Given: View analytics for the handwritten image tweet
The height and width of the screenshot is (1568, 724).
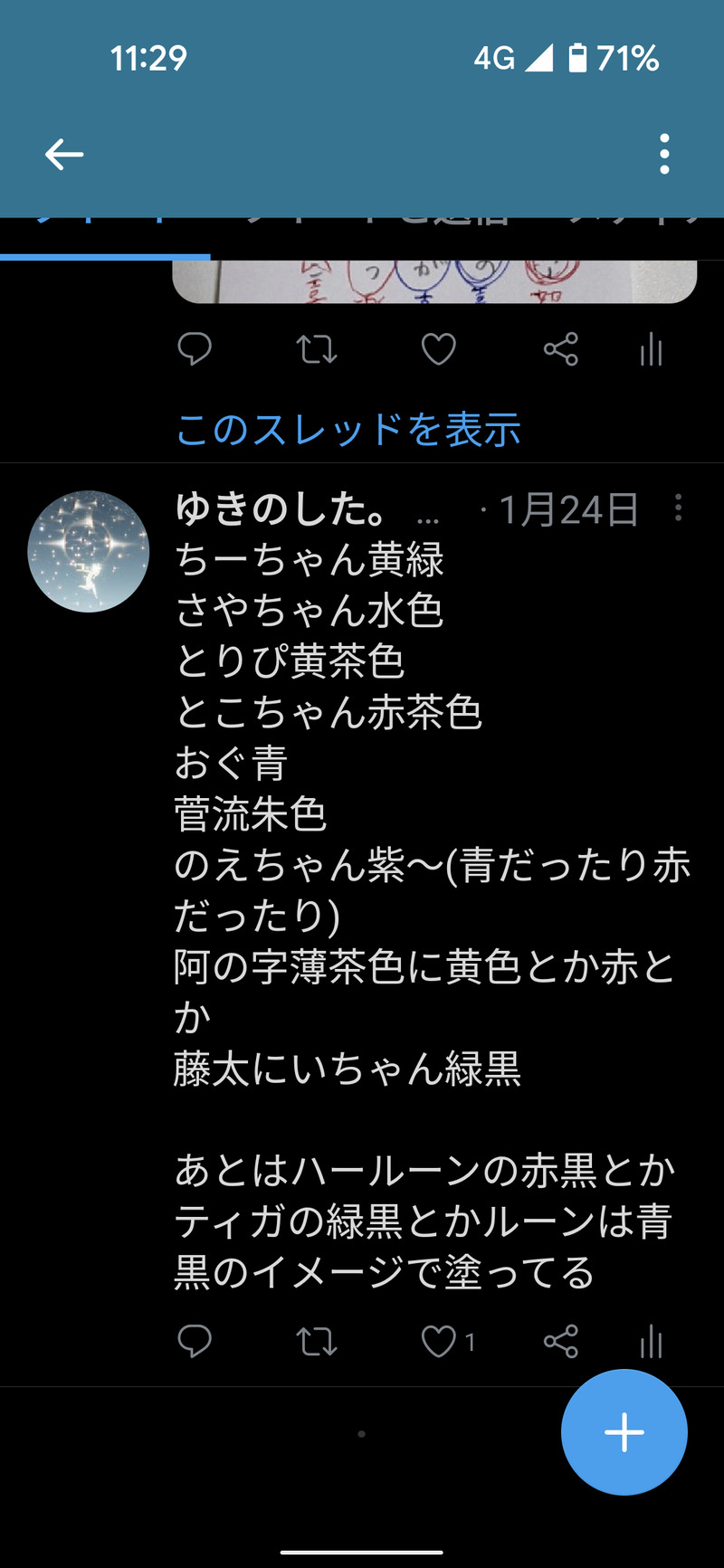Looking at the screenshot, I should 652,349.
